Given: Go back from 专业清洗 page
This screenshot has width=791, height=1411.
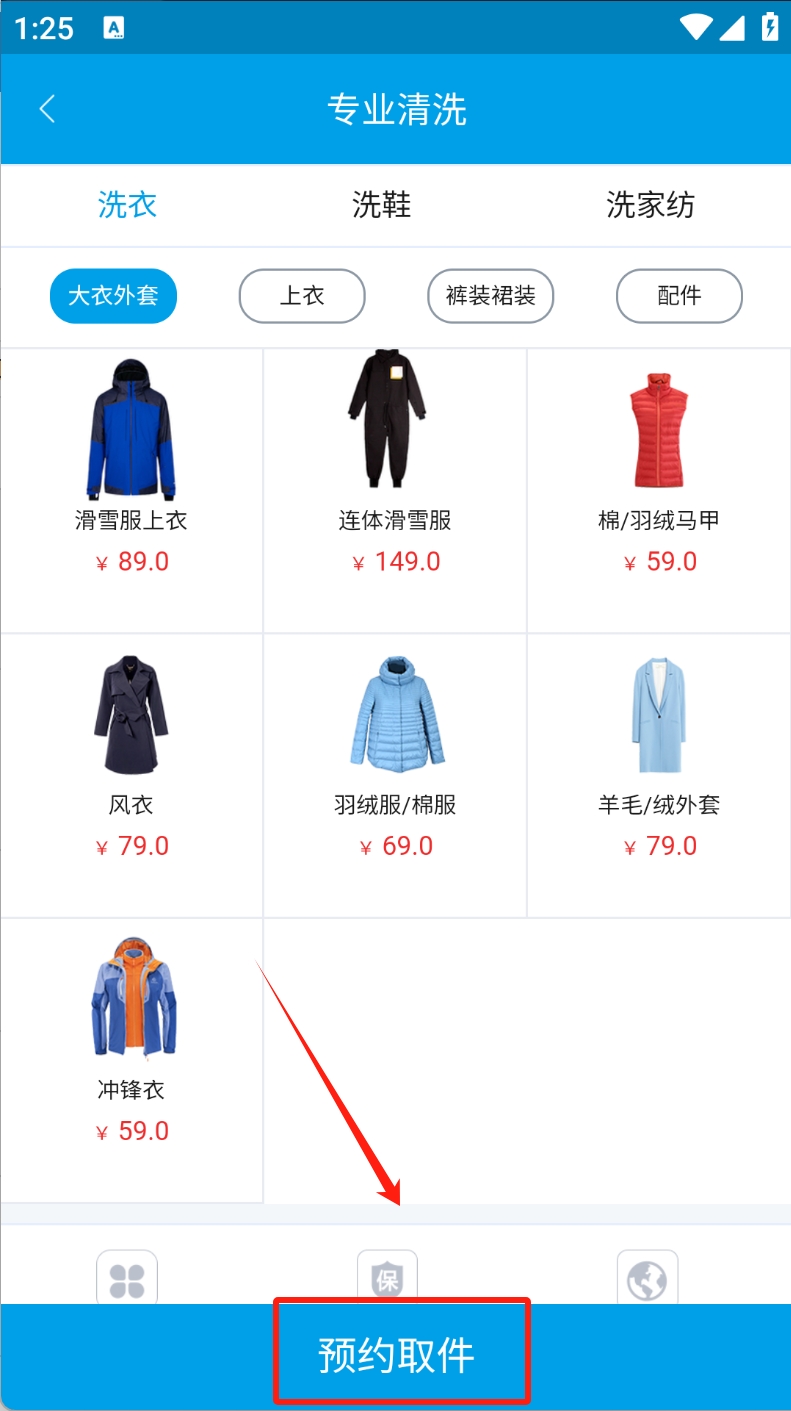Looking at the screenshot, I should point(47,109).
